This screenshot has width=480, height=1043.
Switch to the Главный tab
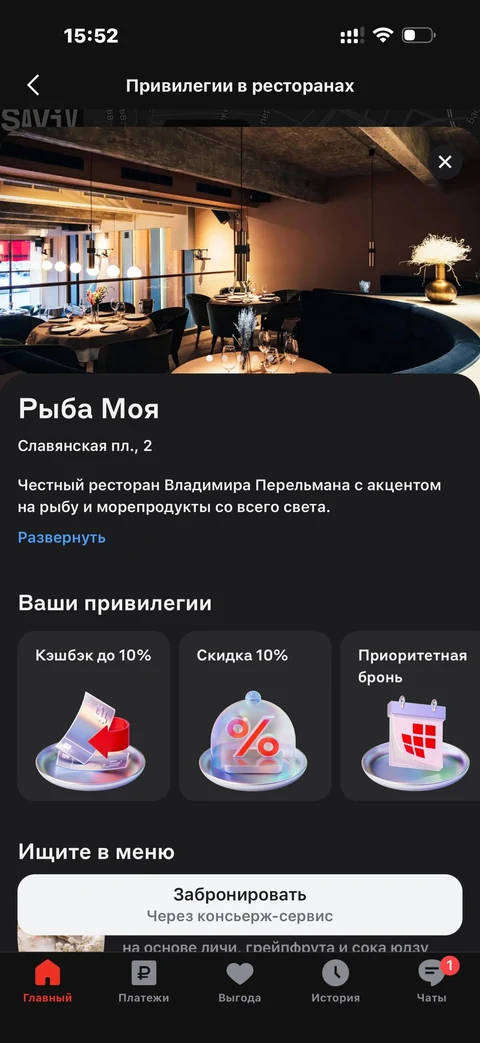47,982
